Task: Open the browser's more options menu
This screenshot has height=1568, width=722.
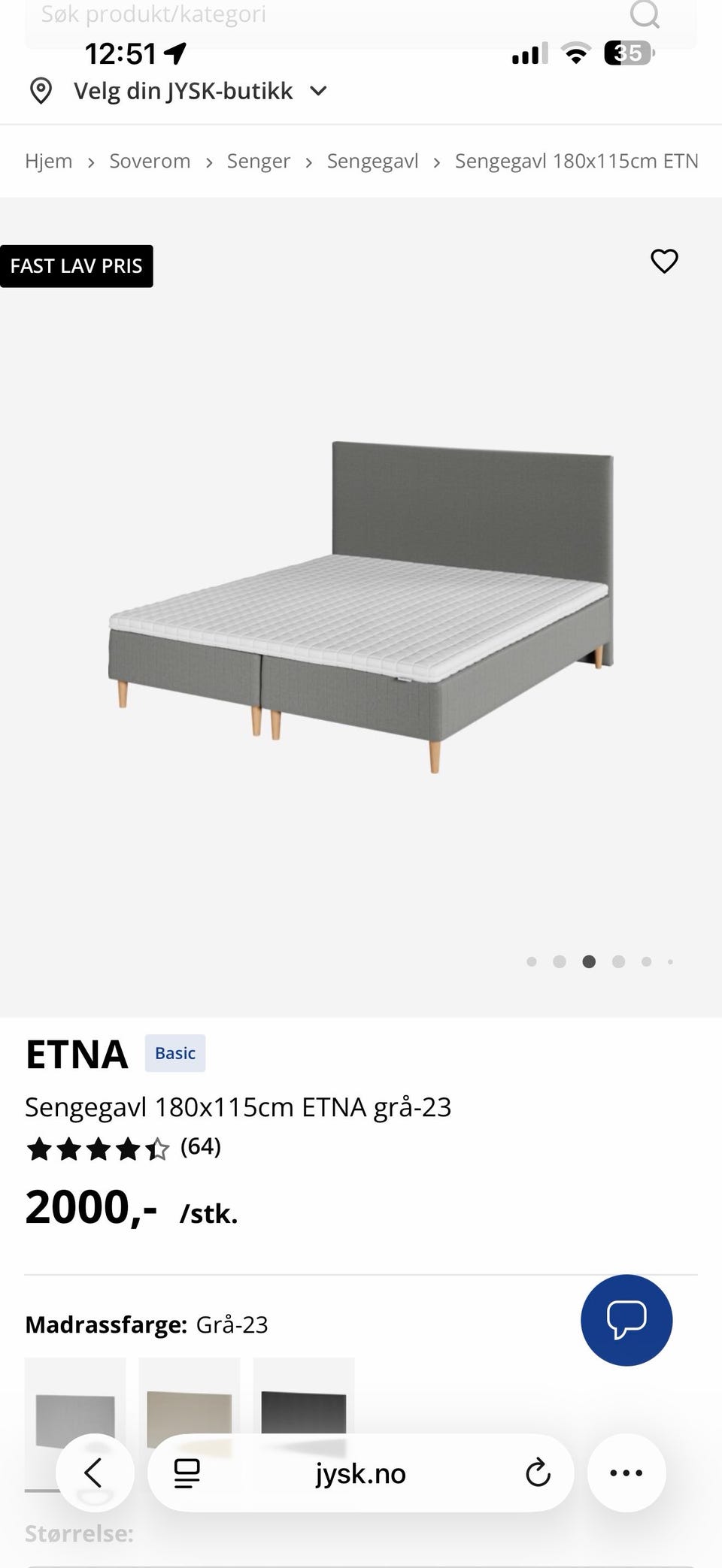Action: click(x=626, y=1473)
